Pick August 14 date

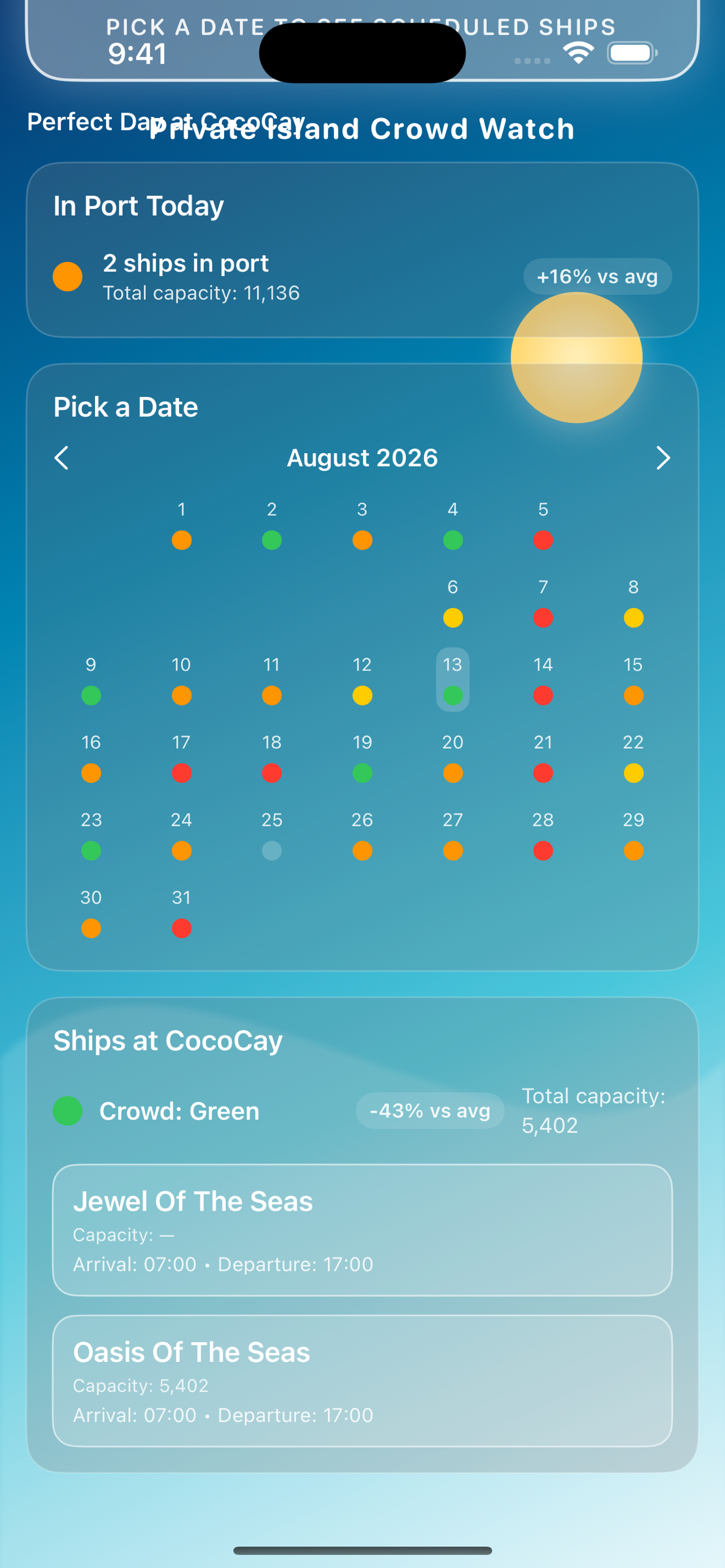543,680
